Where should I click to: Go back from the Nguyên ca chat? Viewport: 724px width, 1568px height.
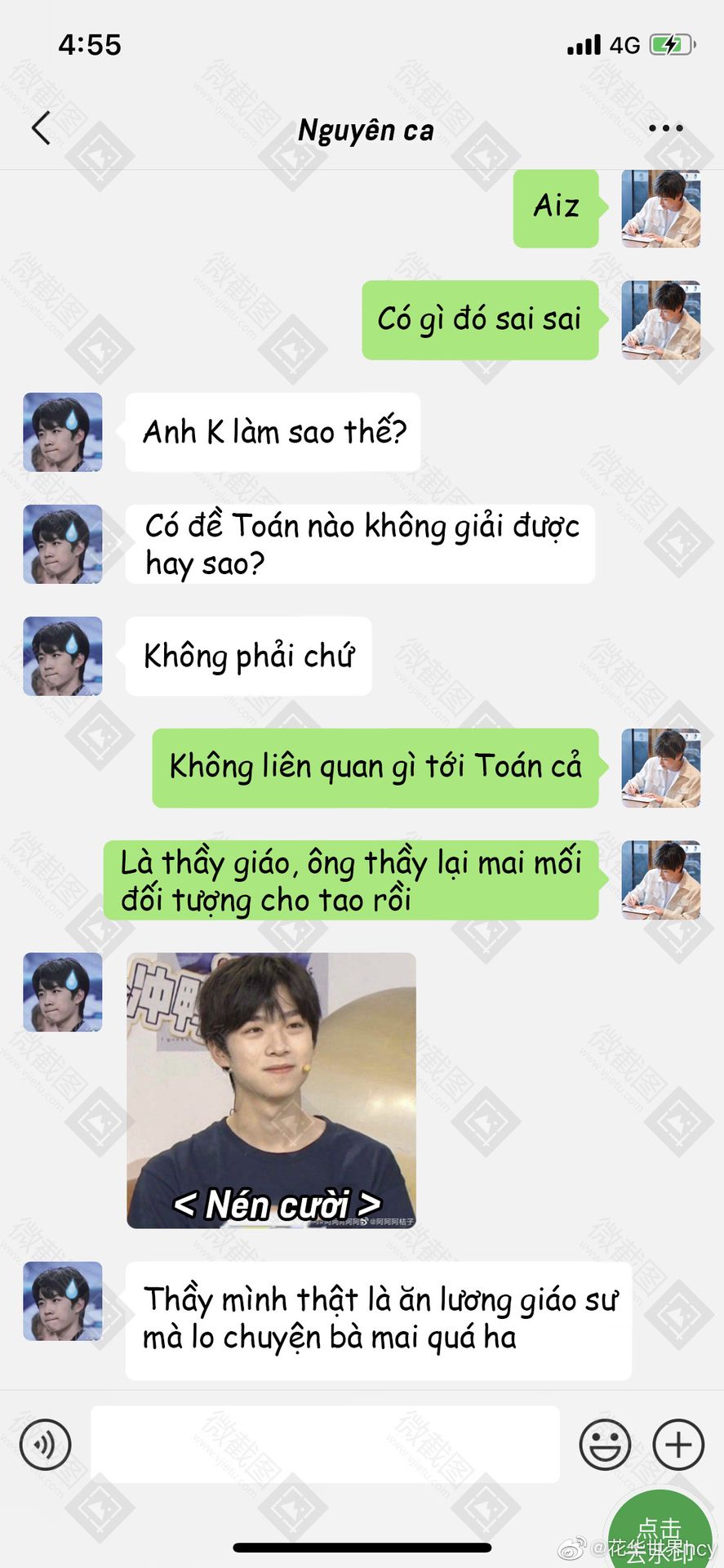pyautogui.click(x=42, y=128)
